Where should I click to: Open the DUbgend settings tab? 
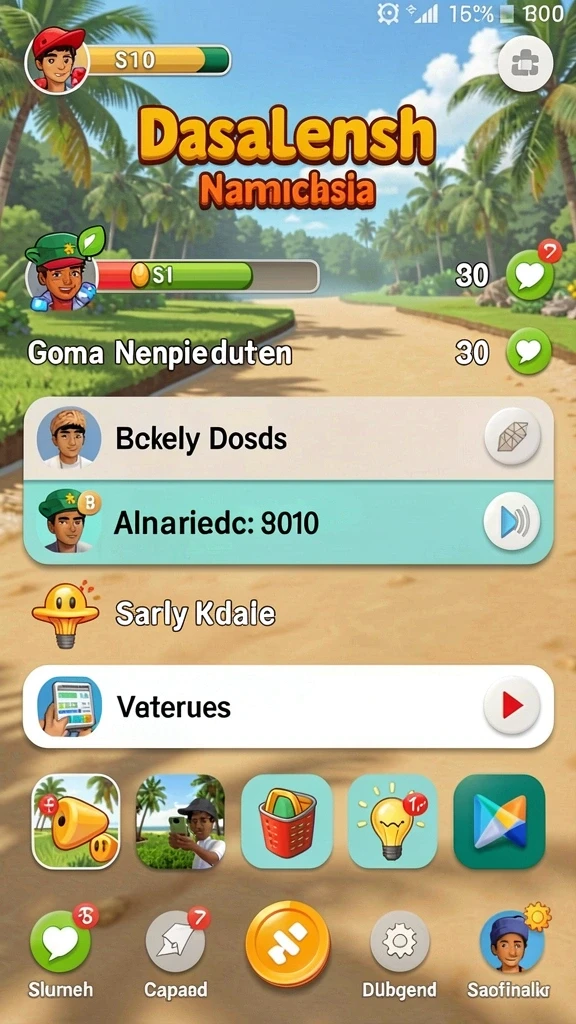point(398,953)
